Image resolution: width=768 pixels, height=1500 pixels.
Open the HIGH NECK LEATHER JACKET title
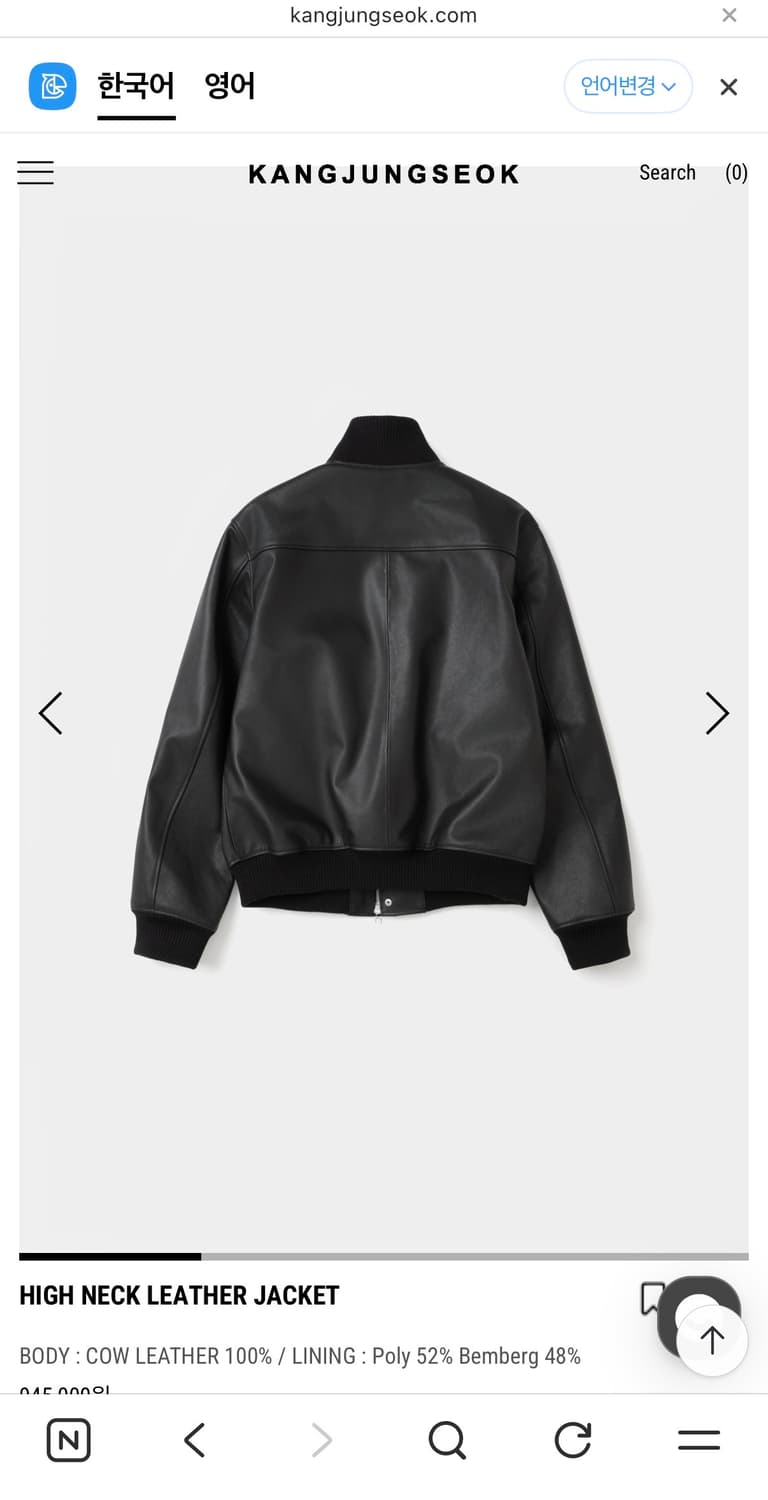(178, 1295)
